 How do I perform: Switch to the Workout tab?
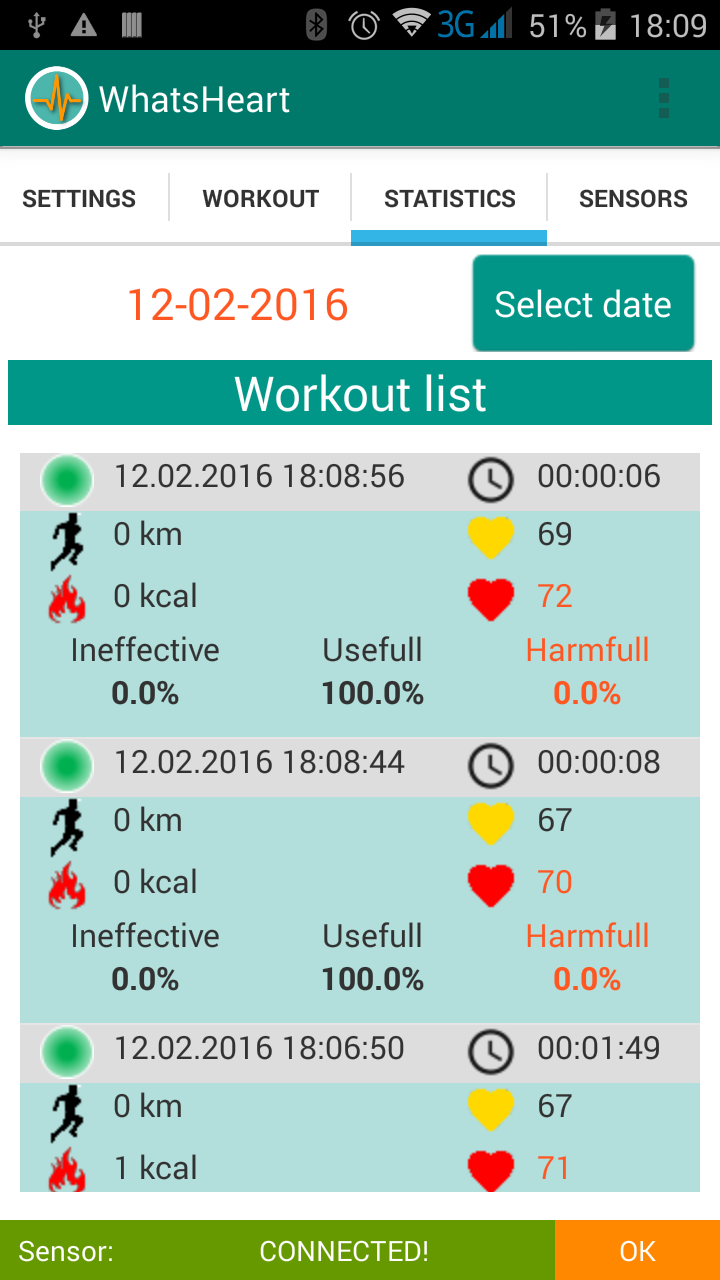(260, 198)
